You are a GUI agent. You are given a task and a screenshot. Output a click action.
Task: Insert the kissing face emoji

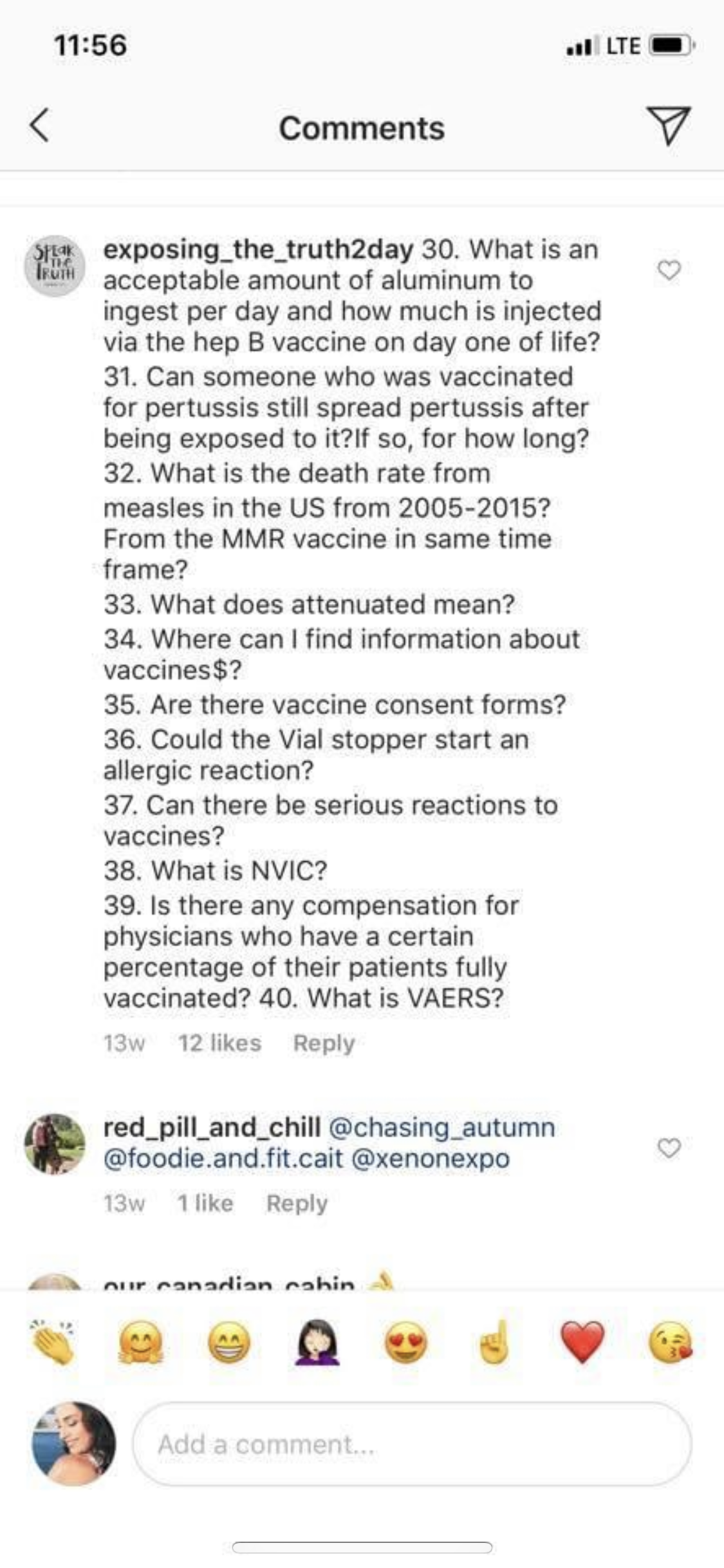(670, 1343)
